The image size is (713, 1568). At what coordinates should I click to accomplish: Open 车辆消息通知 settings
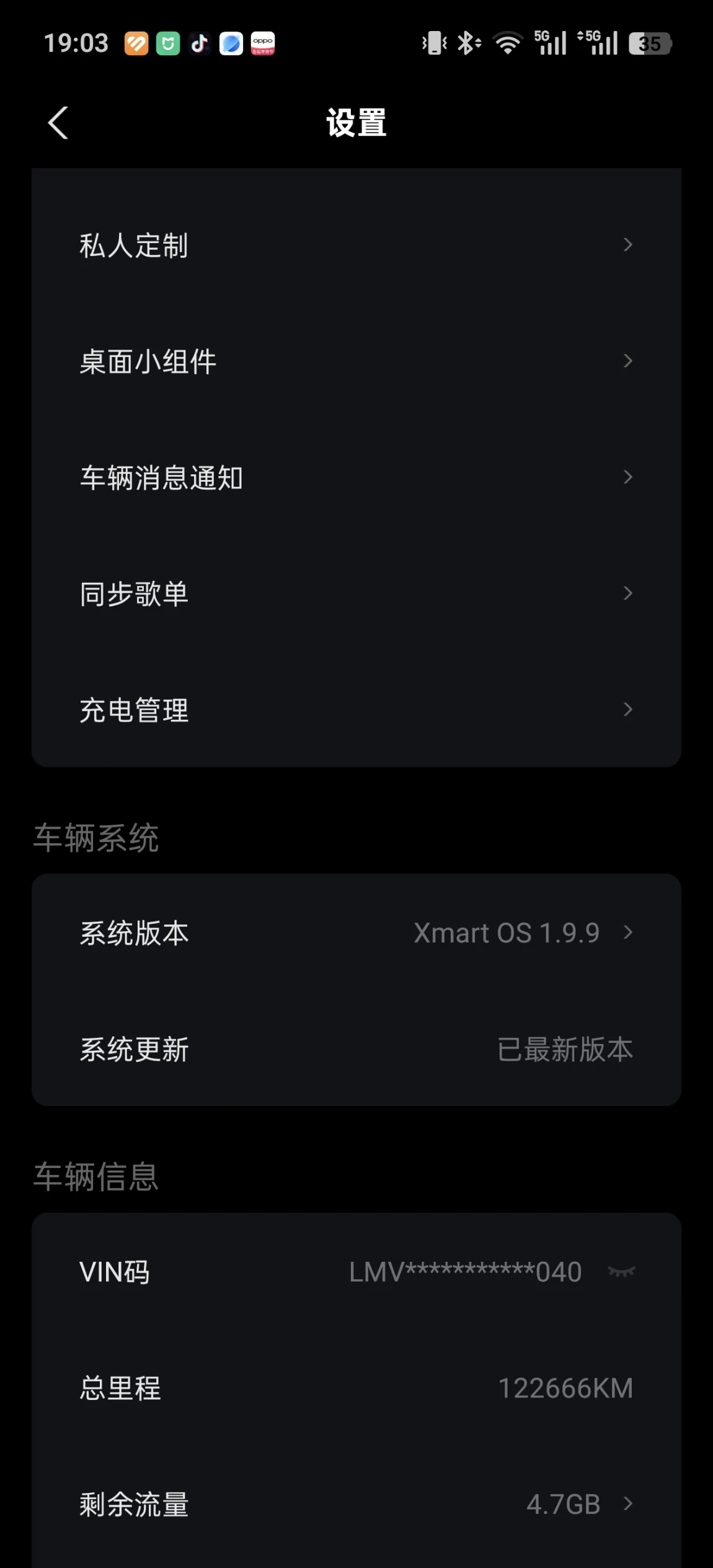tap(356, 477)
